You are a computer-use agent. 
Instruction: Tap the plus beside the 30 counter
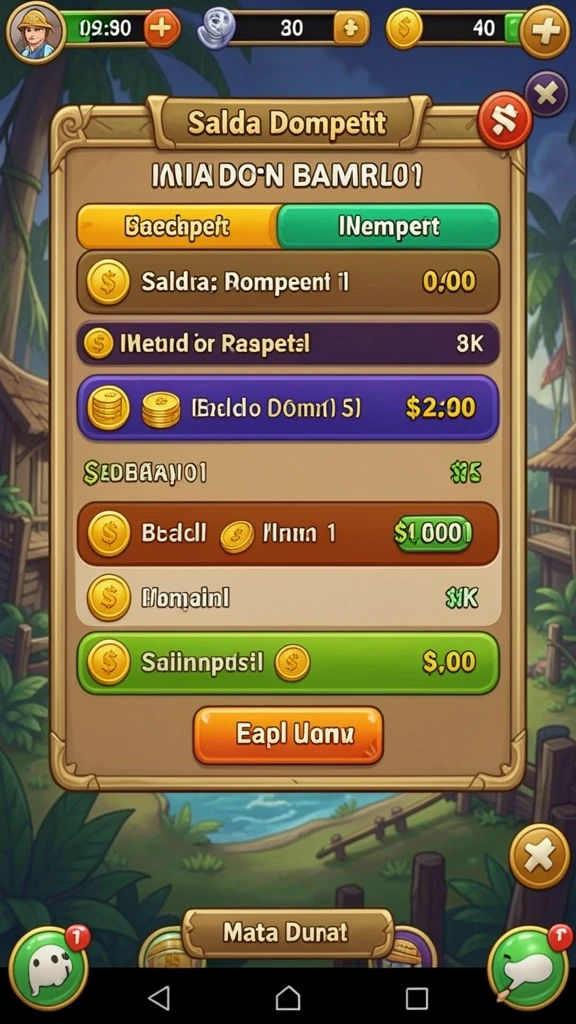351,28
